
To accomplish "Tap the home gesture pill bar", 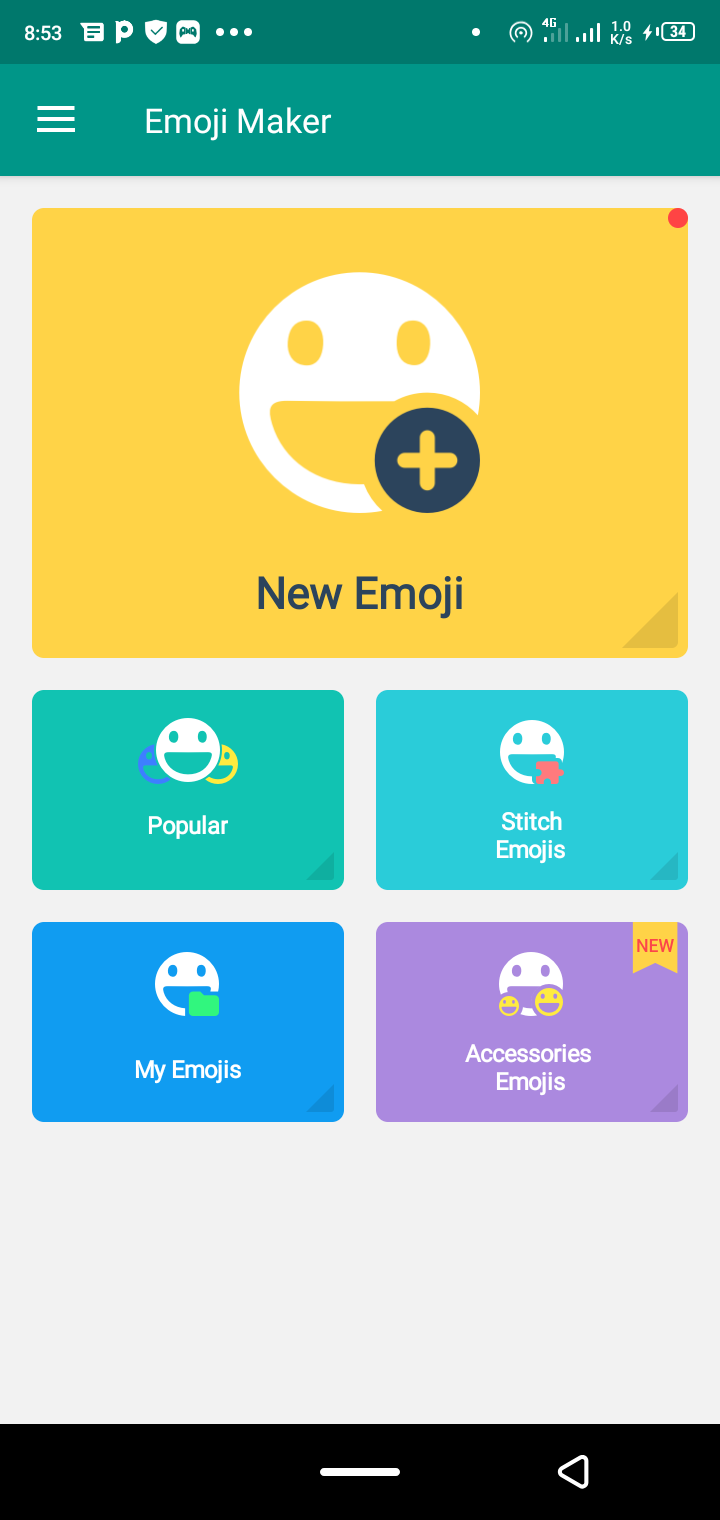I will point(359,1471).
